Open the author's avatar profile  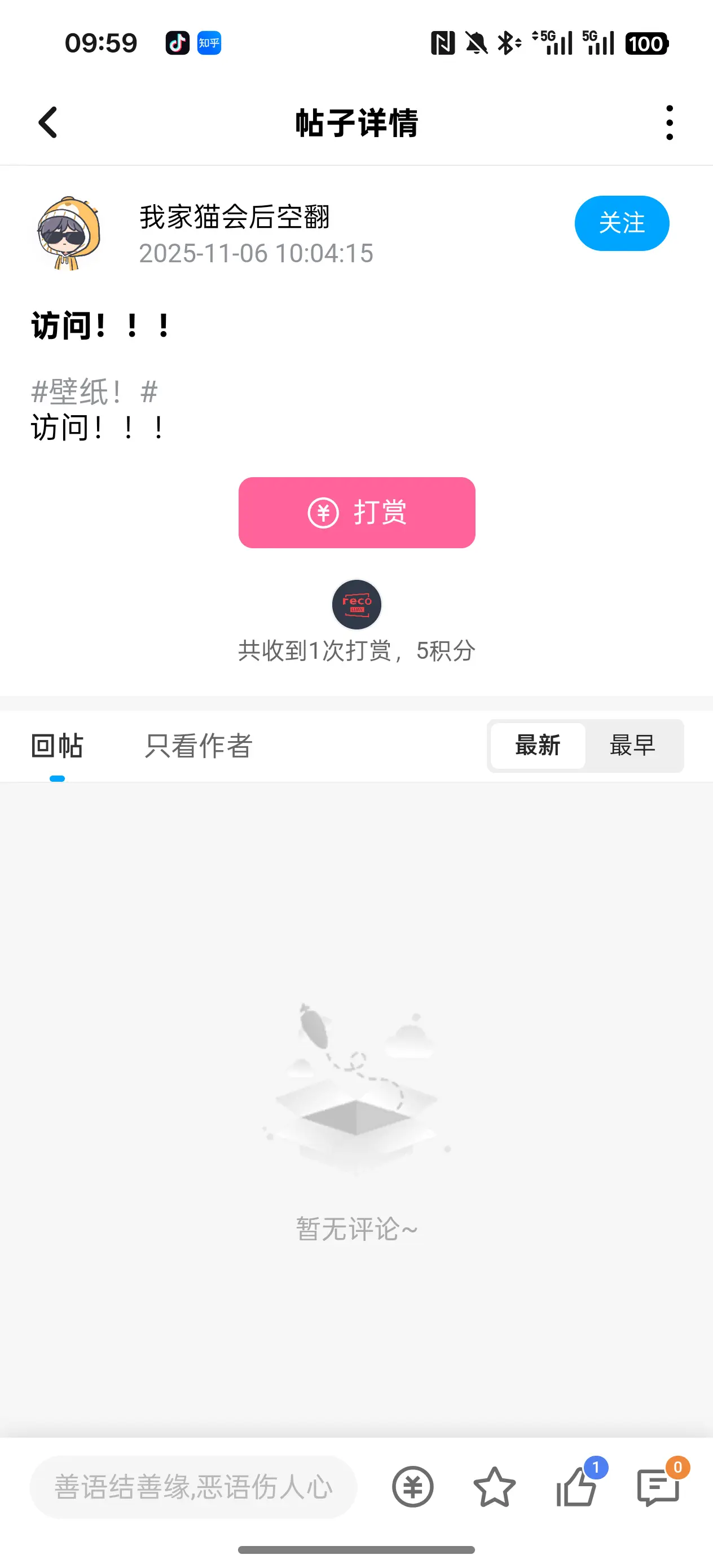pos(69,233)
